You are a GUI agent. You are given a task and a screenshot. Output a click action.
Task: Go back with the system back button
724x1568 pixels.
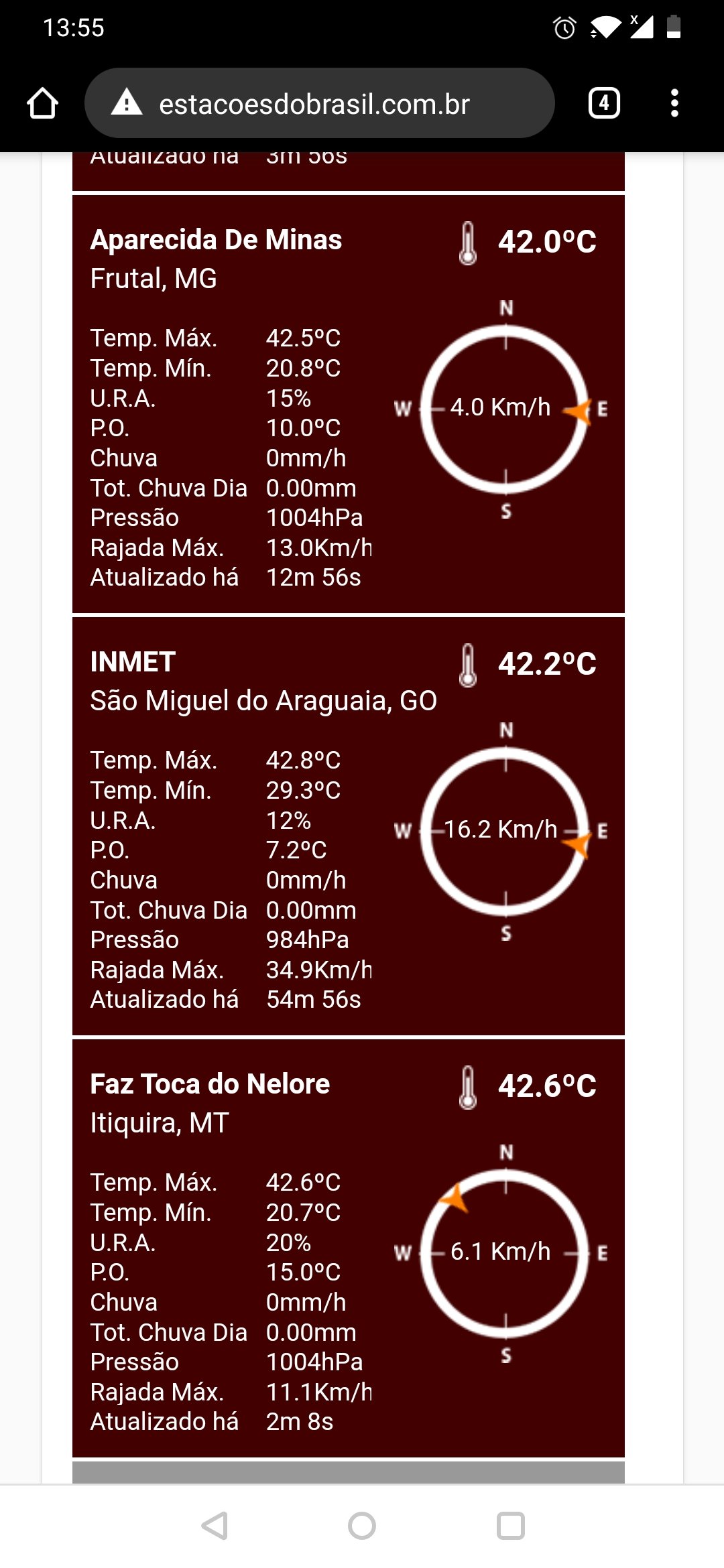pyautogui.click(x=215, y=1526)
